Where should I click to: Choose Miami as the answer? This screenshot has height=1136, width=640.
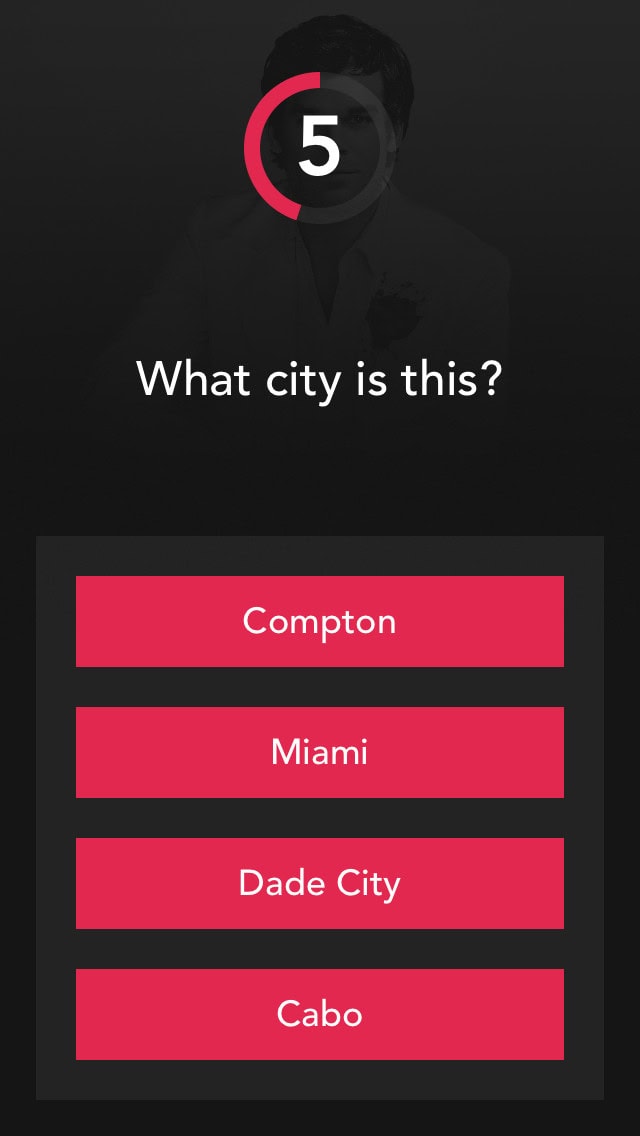pos(320,752)
